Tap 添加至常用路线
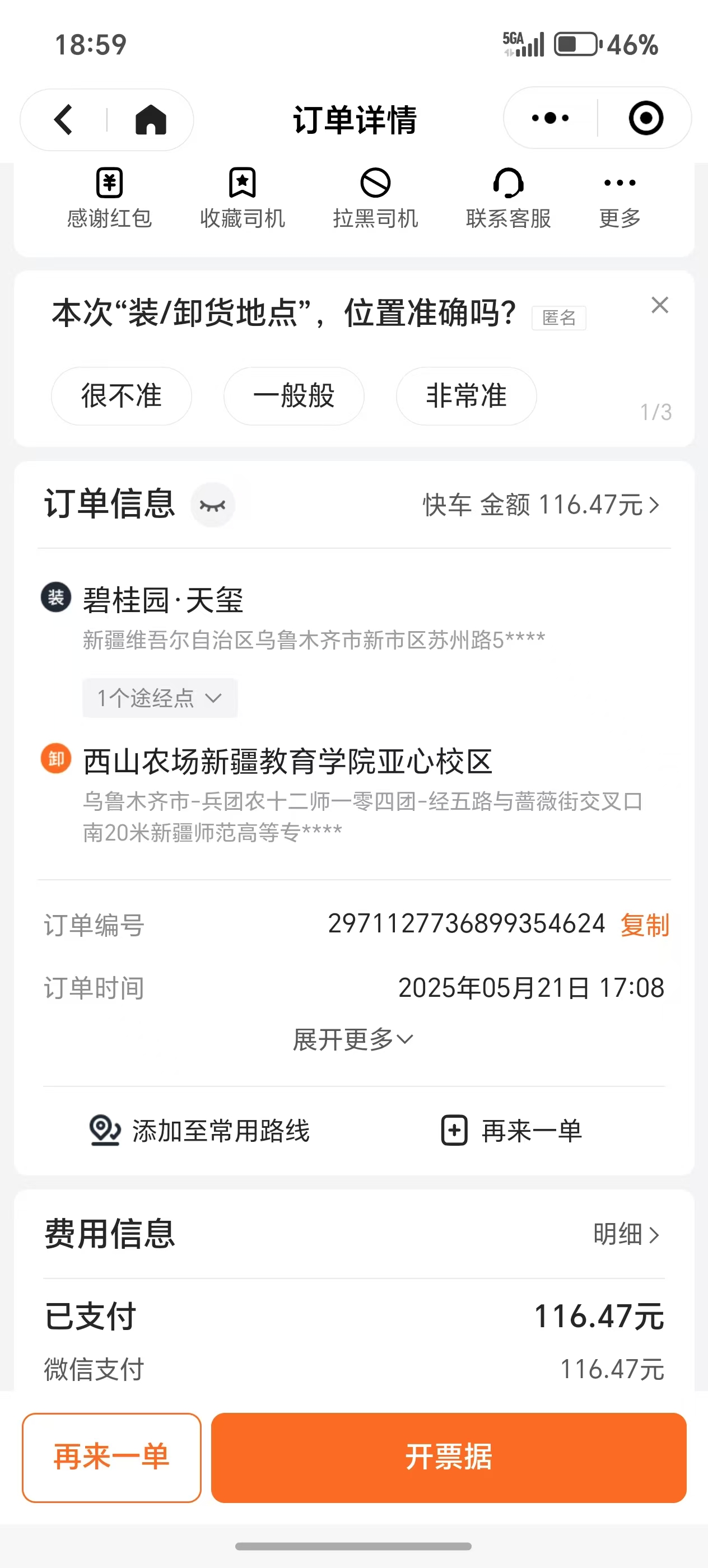The width and height of the screenshot is (708, 1568). [199, 1131]
